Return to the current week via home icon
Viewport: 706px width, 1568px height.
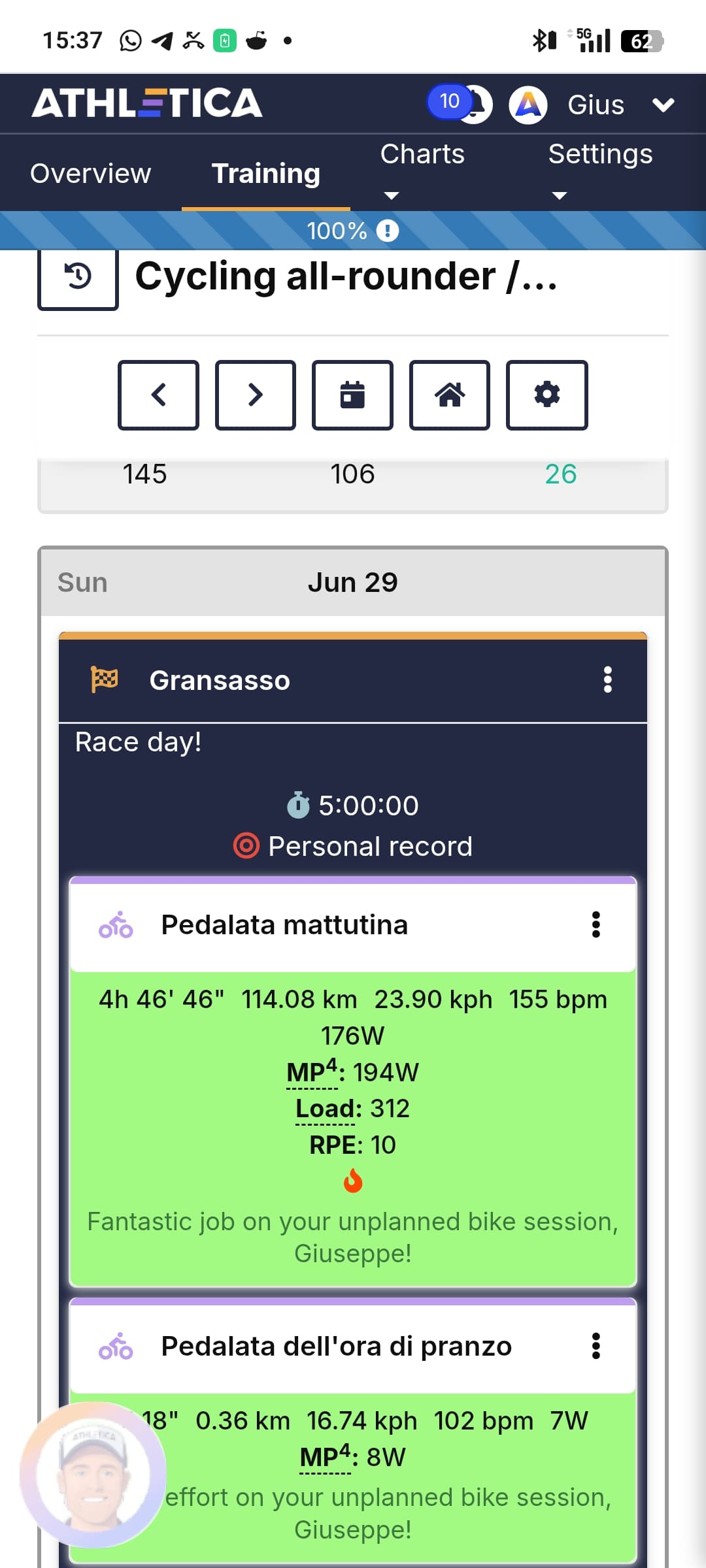coord(450,395)
